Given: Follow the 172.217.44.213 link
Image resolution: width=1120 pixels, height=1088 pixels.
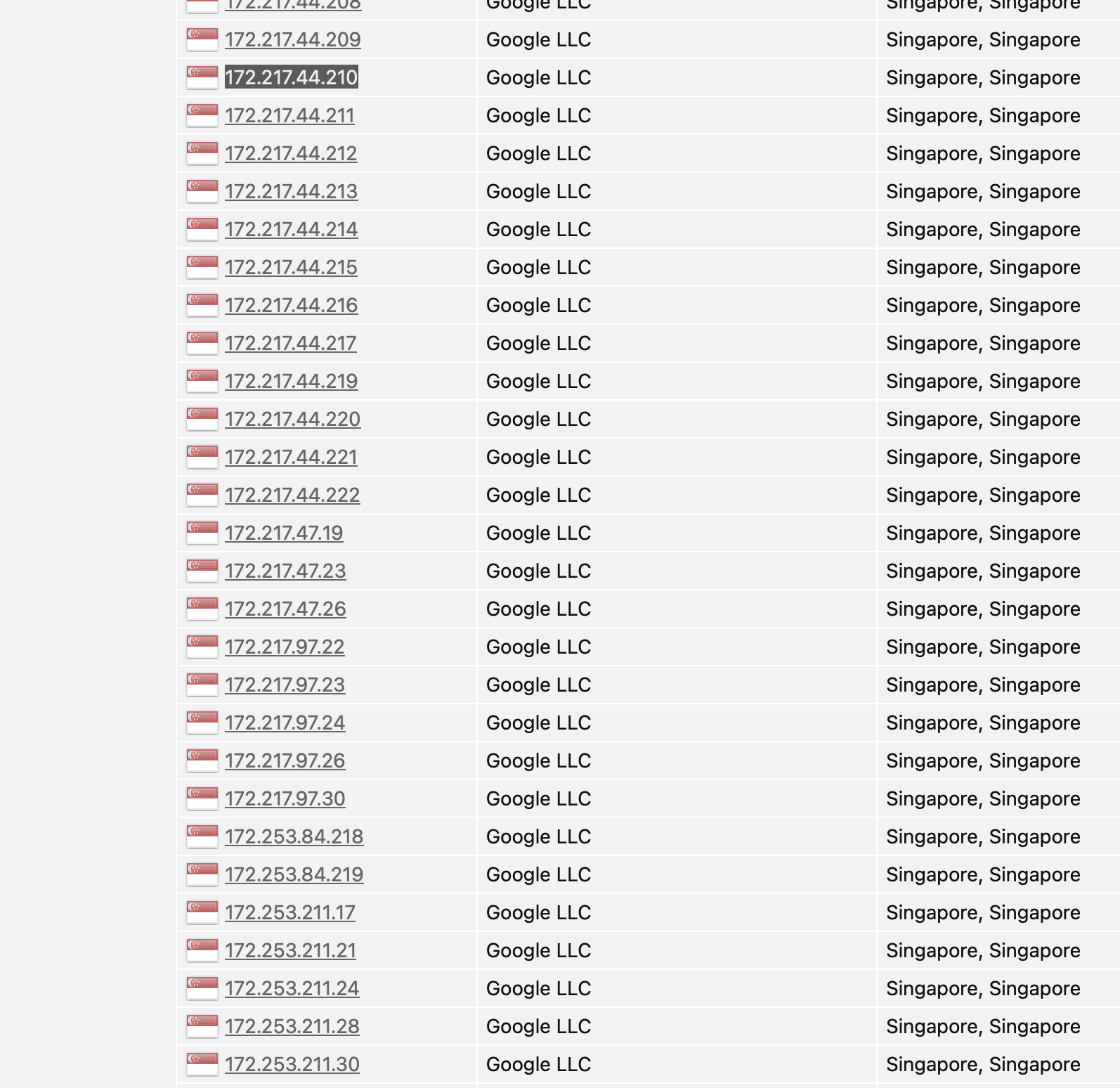Looking at the screenshot, I should point(291,191).
